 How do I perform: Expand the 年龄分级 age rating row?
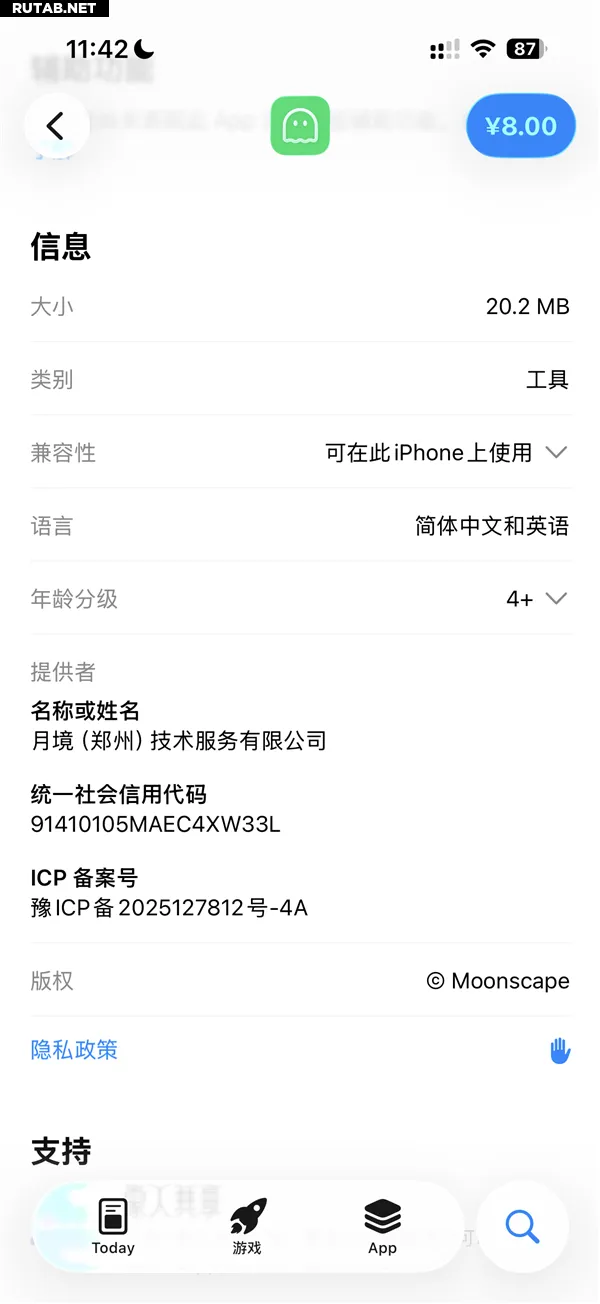[x=556, y=599]
